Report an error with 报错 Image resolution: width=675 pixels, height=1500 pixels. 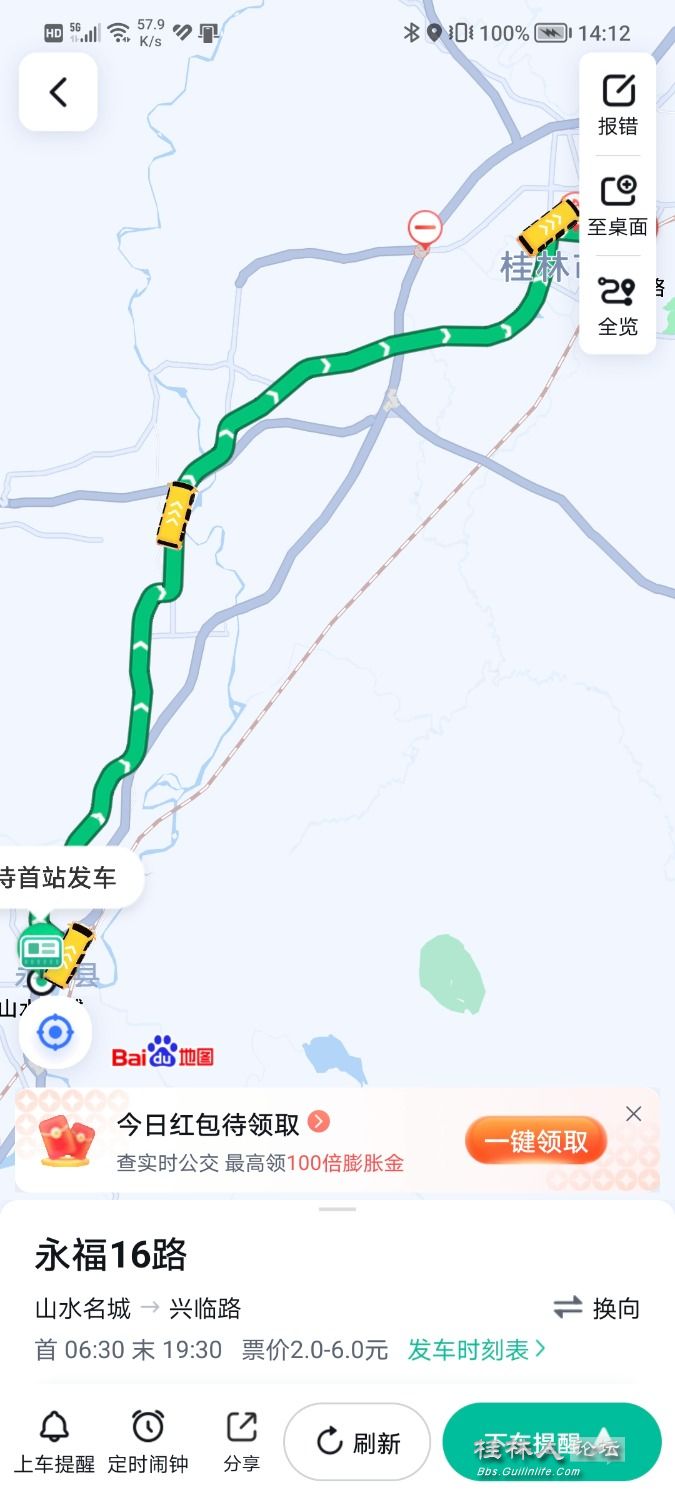click(618, 105)
